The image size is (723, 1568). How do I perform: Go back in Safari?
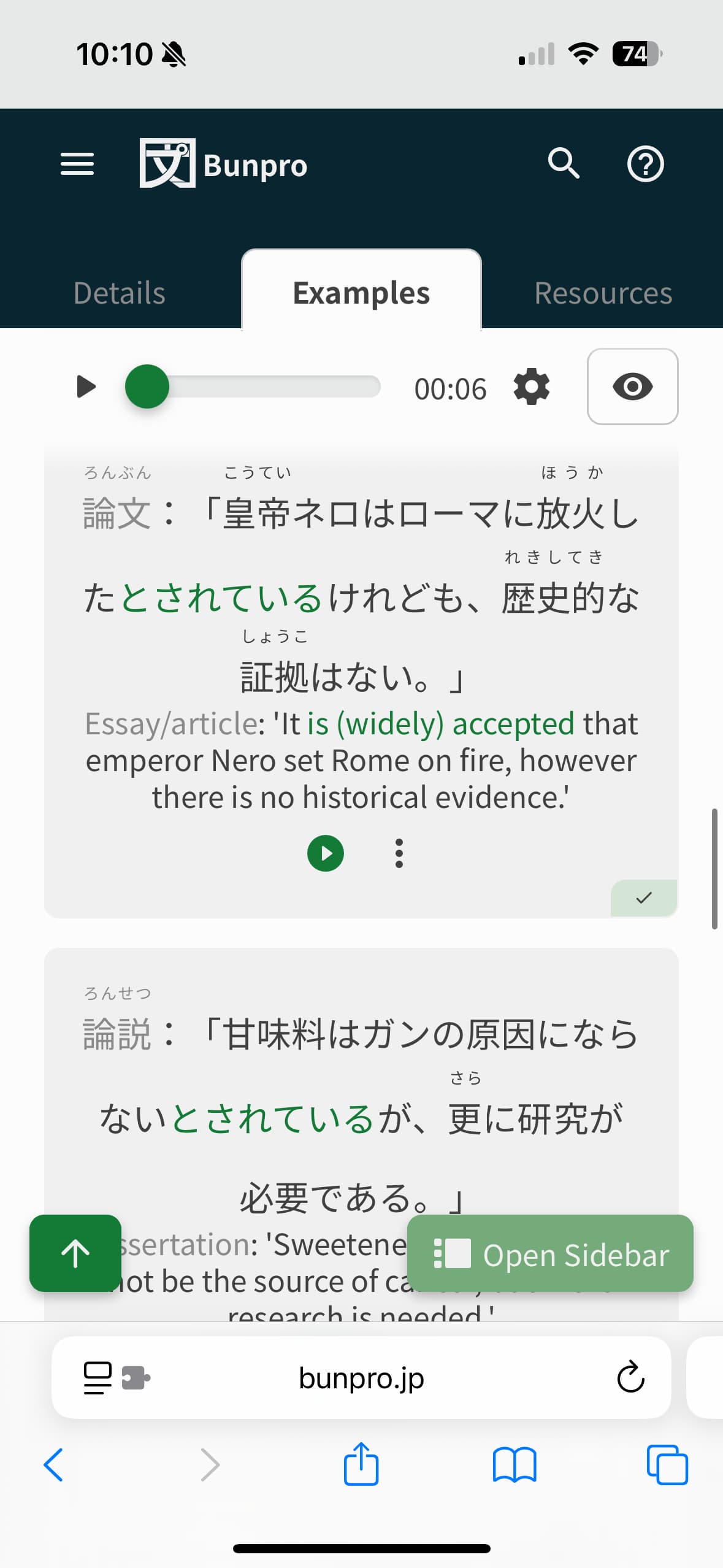click(x=53, y=1465)
